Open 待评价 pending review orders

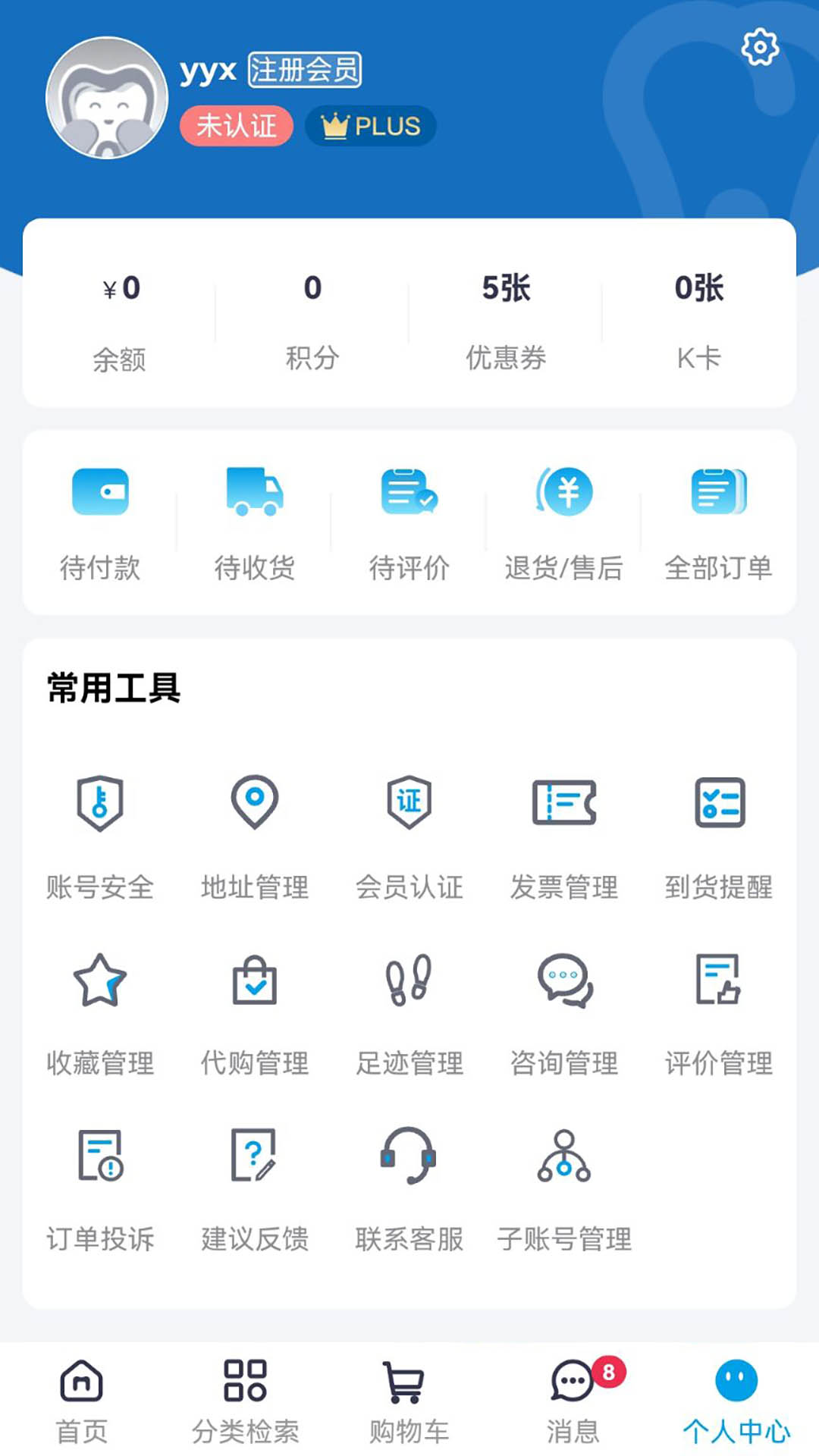[409, 523]
